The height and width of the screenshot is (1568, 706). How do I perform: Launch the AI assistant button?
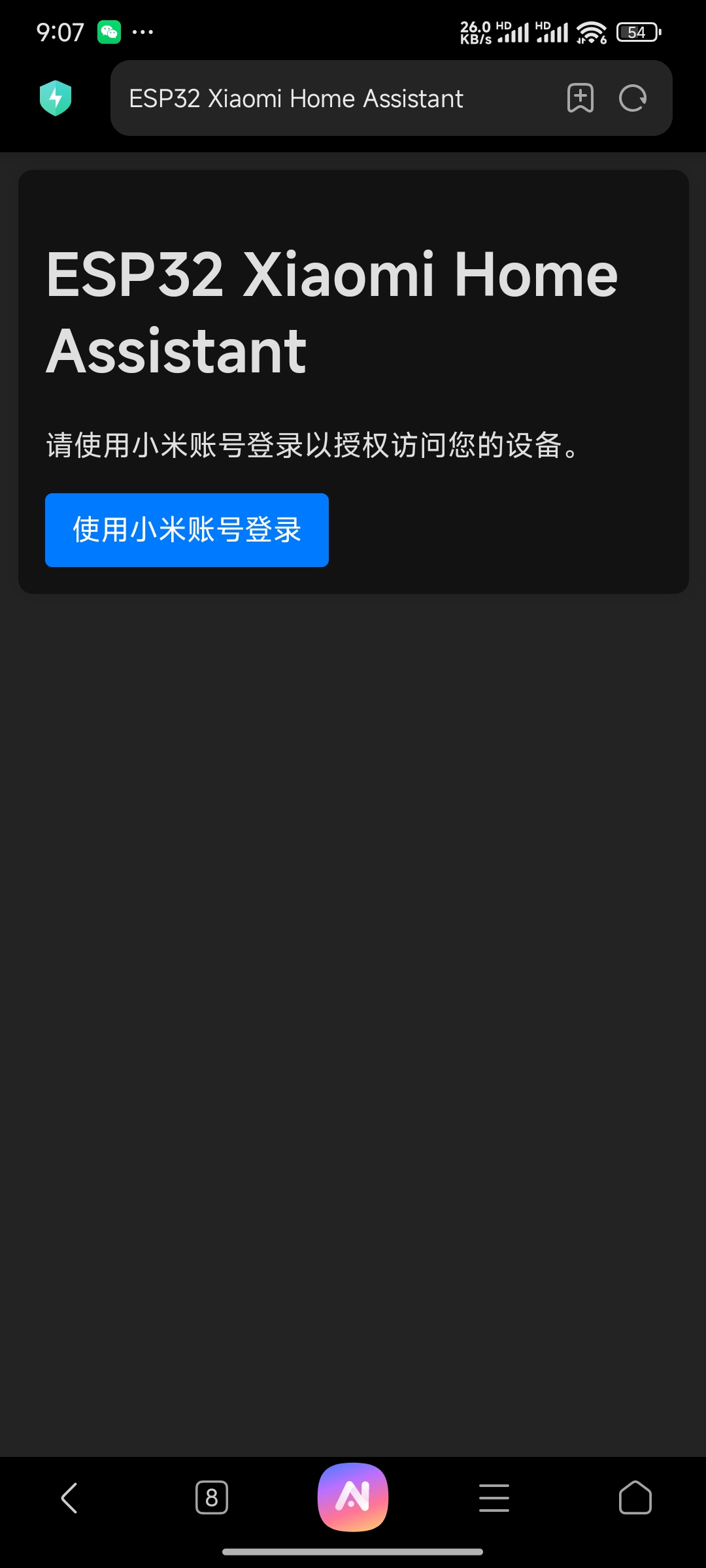[353, 1497]
